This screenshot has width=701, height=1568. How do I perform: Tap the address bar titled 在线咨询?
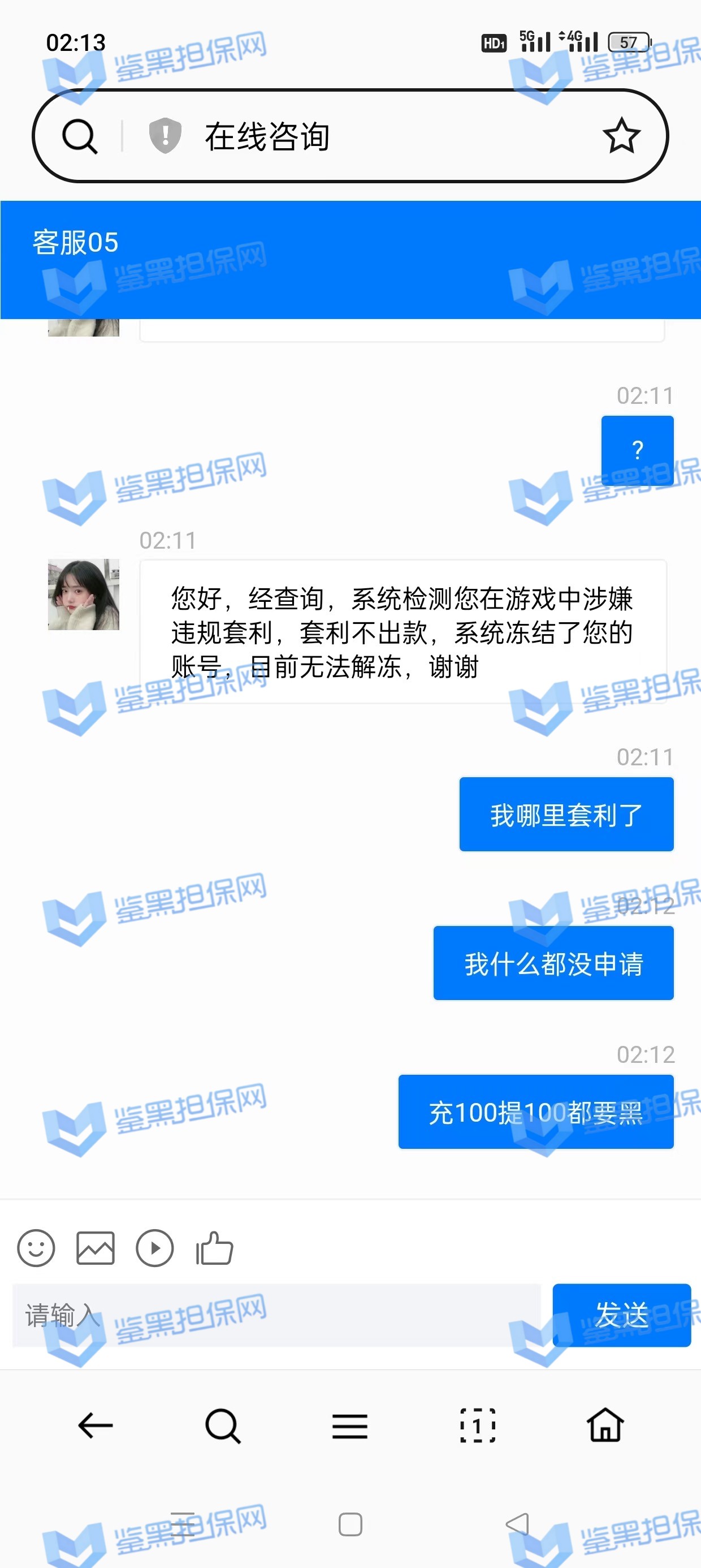(365, 136)
